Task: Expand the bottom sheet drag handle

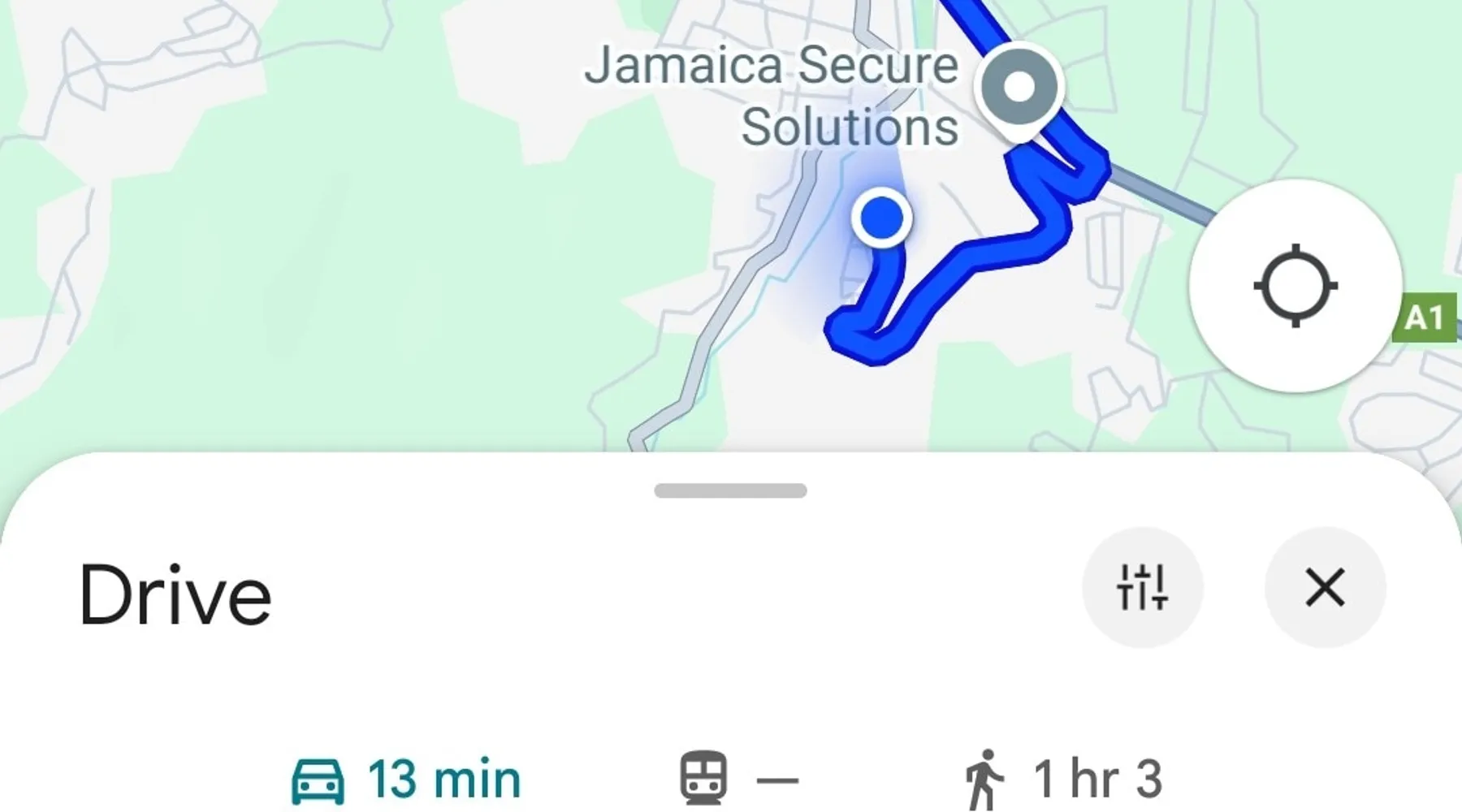Action: [730, 490]
